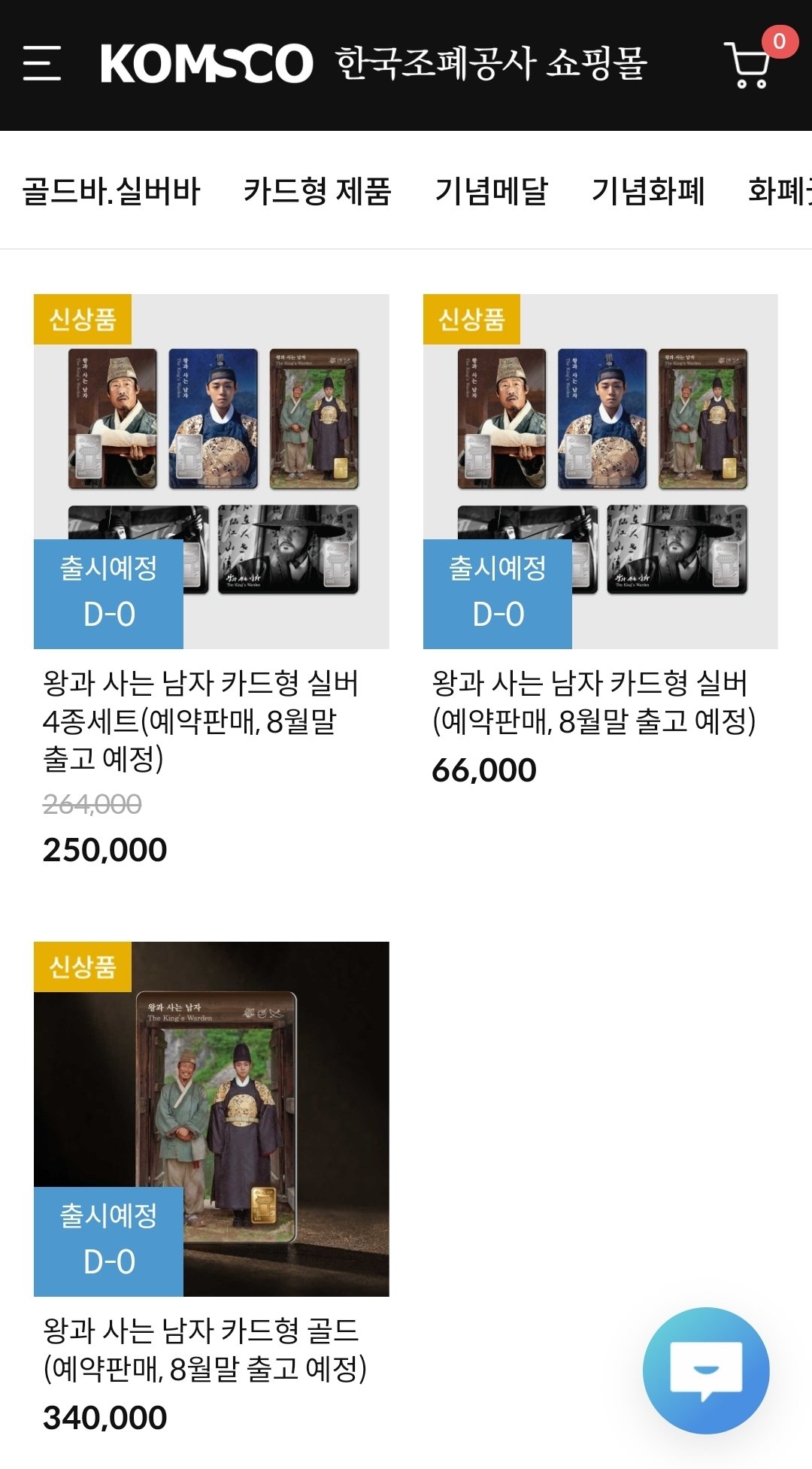Go to KOMSCO shopping mall home via logo
The height and width of the screenshot is (1469, 812).
[374, 63]
